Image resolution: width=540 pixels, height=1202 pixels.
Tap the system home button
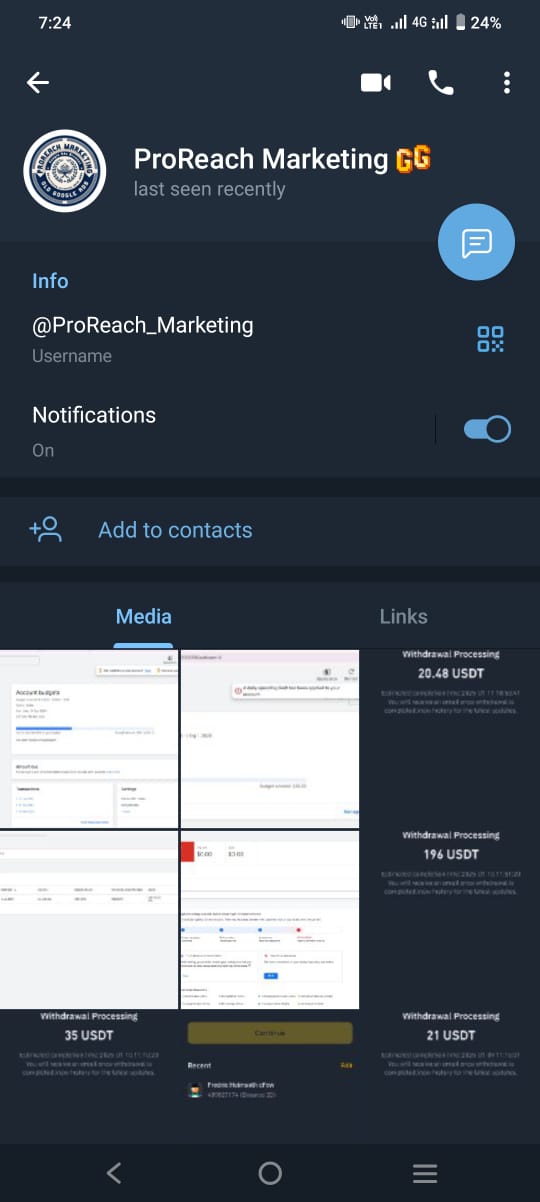click(x=270, y=1173)
